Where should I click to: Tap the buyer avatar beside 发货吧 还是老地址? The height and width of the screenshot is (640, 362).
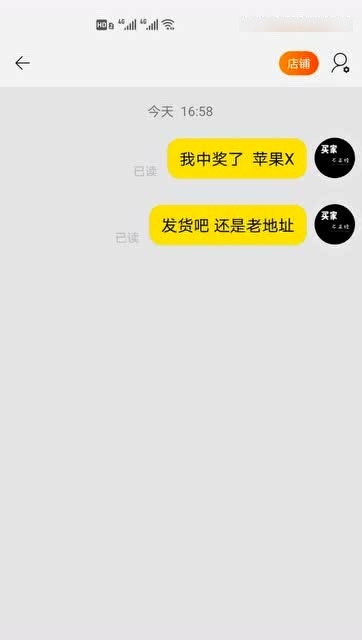(x=335, y=224)
